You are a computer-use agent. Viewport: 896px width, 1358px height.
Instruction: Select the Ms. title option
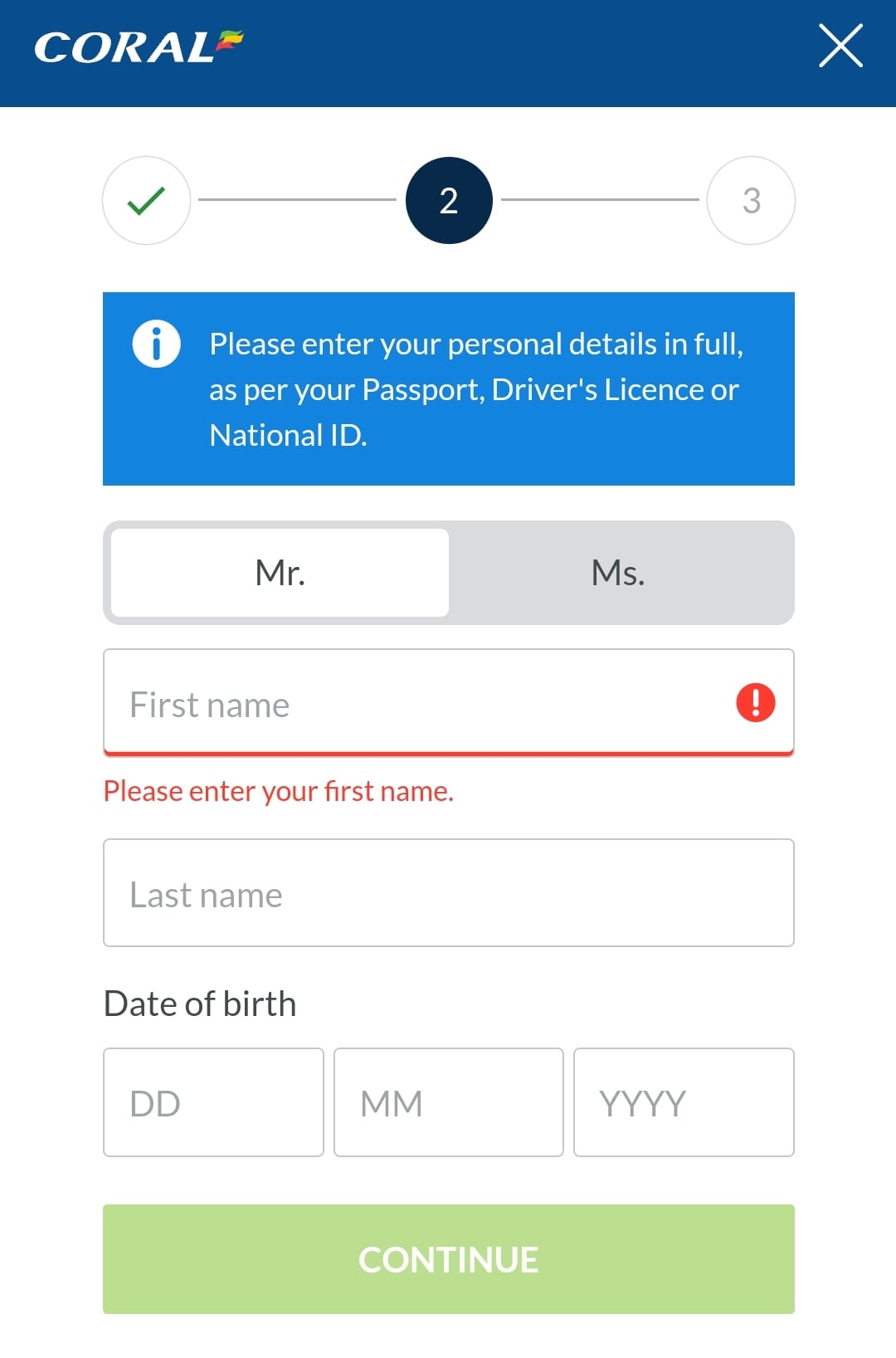pos(619,573)
